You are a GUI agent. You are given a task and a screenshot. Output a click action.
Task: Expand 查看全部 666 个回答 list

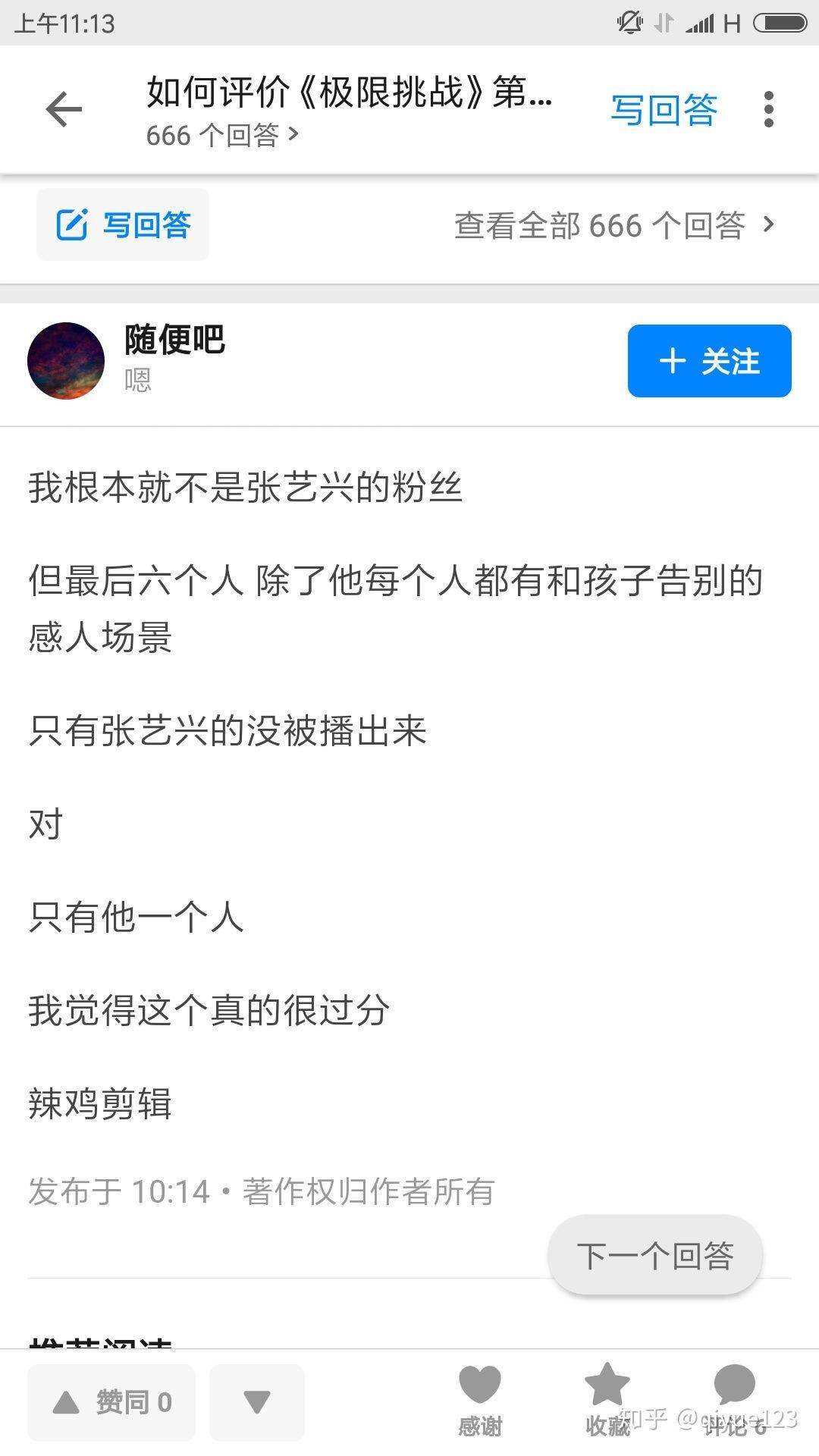coord(614,224)
